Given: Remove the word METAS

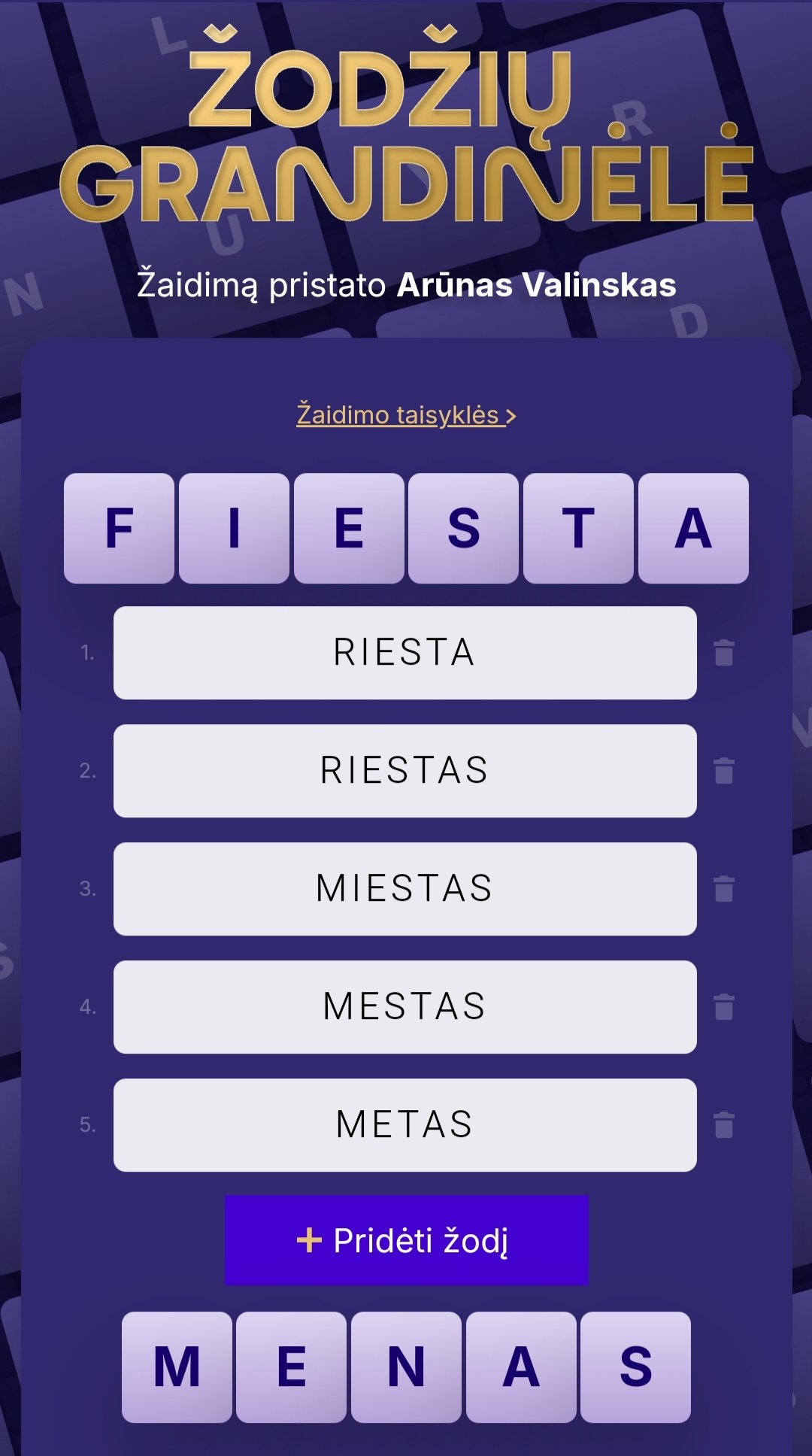Looking at the screenshot, I should (x=724, y=1125).
